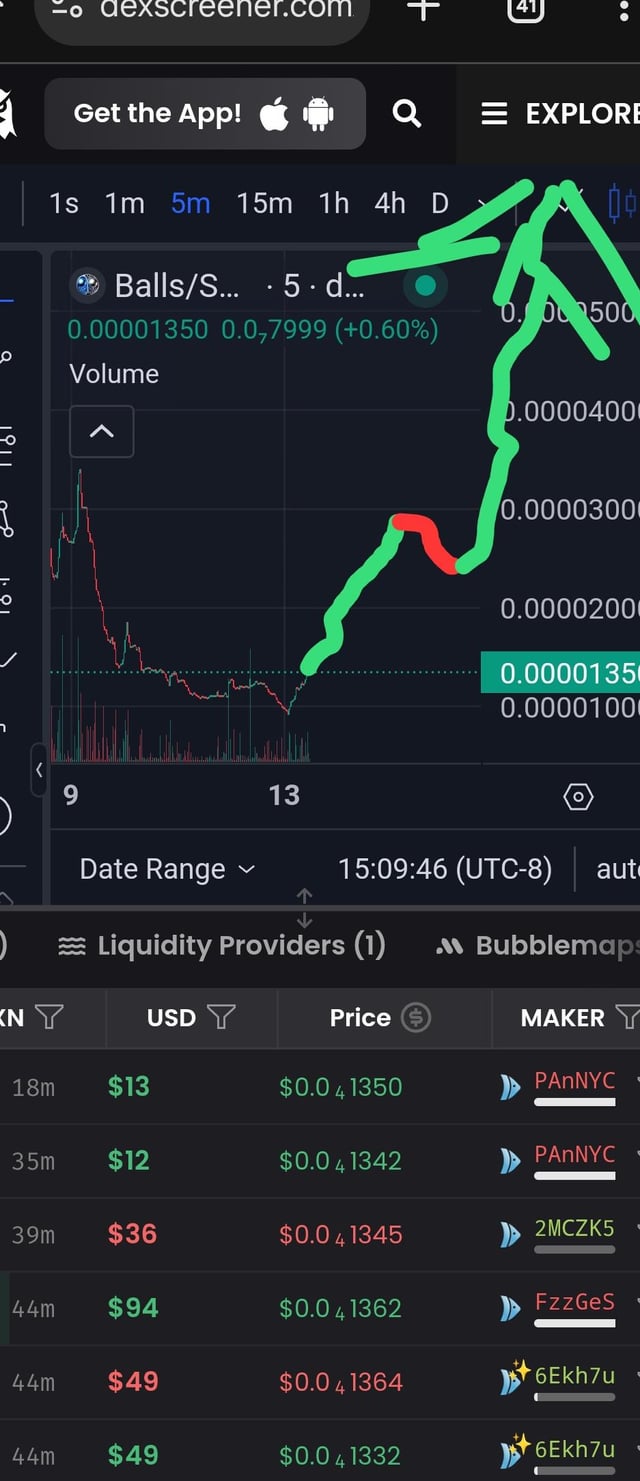This screenshot has width=640, height=1481.
Task: Filter transactions by USD amount
Action: [220, 1018]
